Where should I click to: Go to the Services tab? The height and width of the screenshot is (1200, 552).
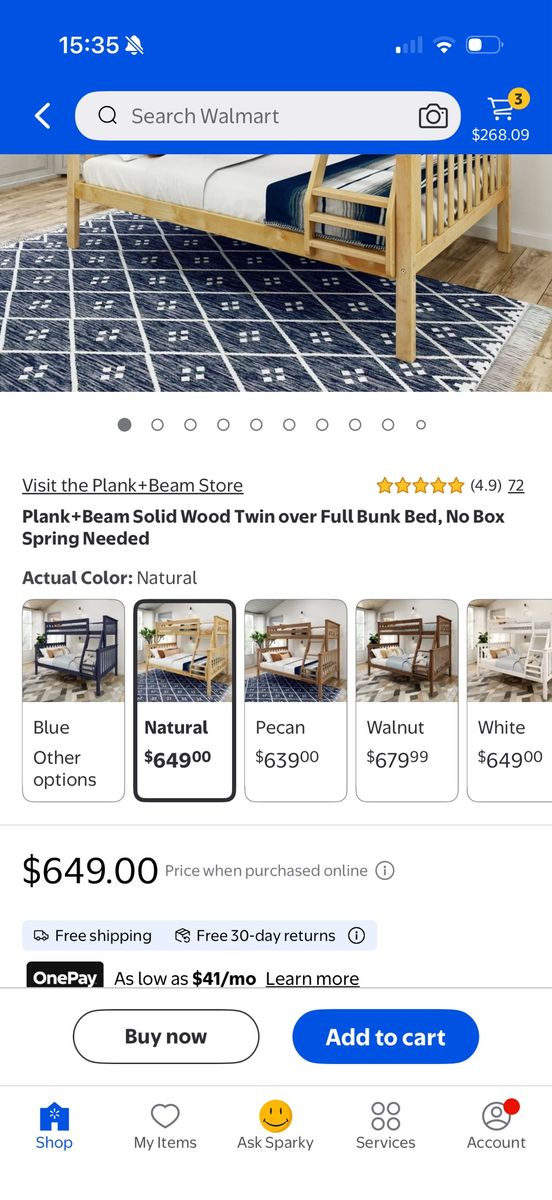pyautogui.click(x=386, y=1126)
